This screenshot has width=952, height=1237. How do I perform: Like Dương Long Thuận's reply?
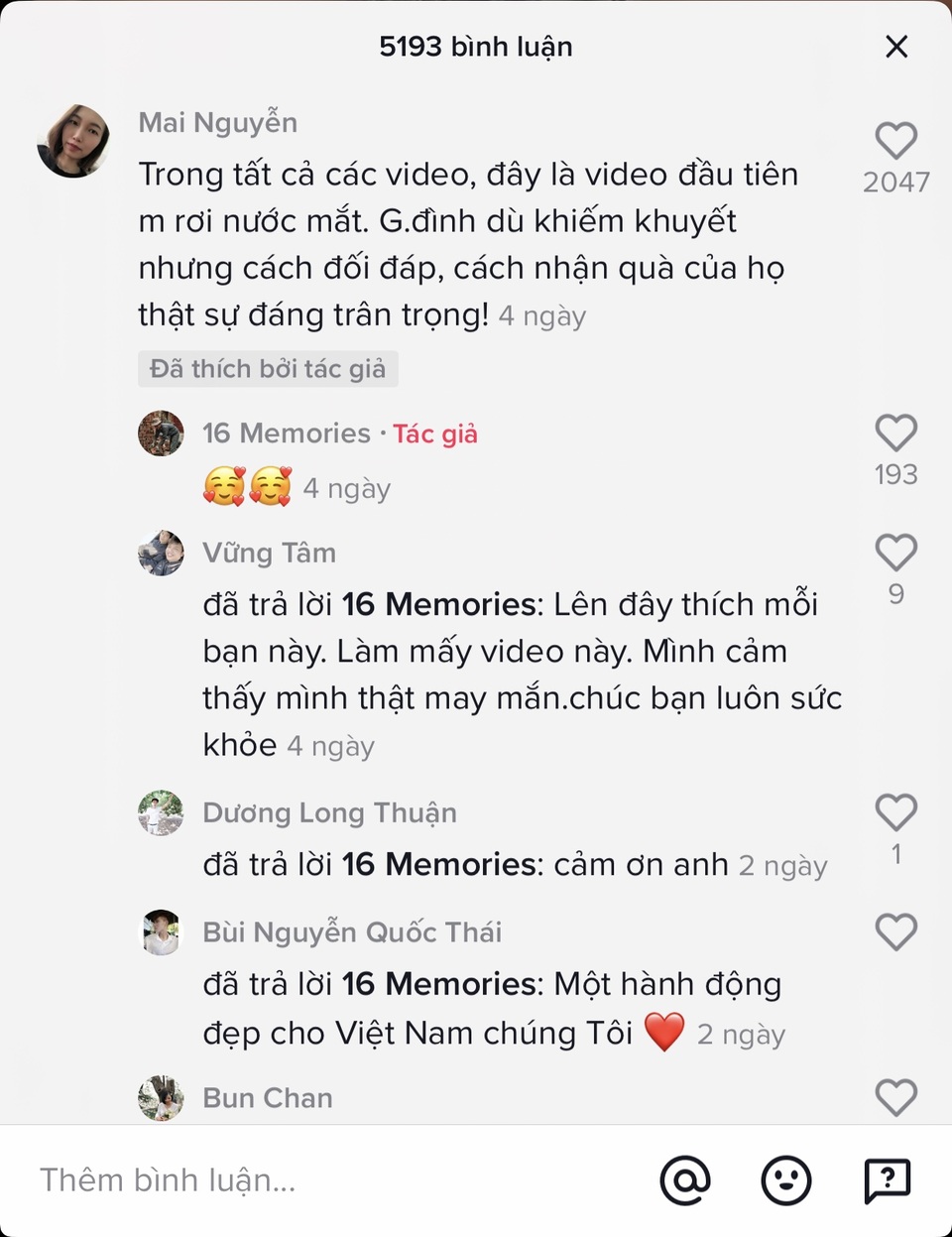pyautogui.click(x=895, y=812)
